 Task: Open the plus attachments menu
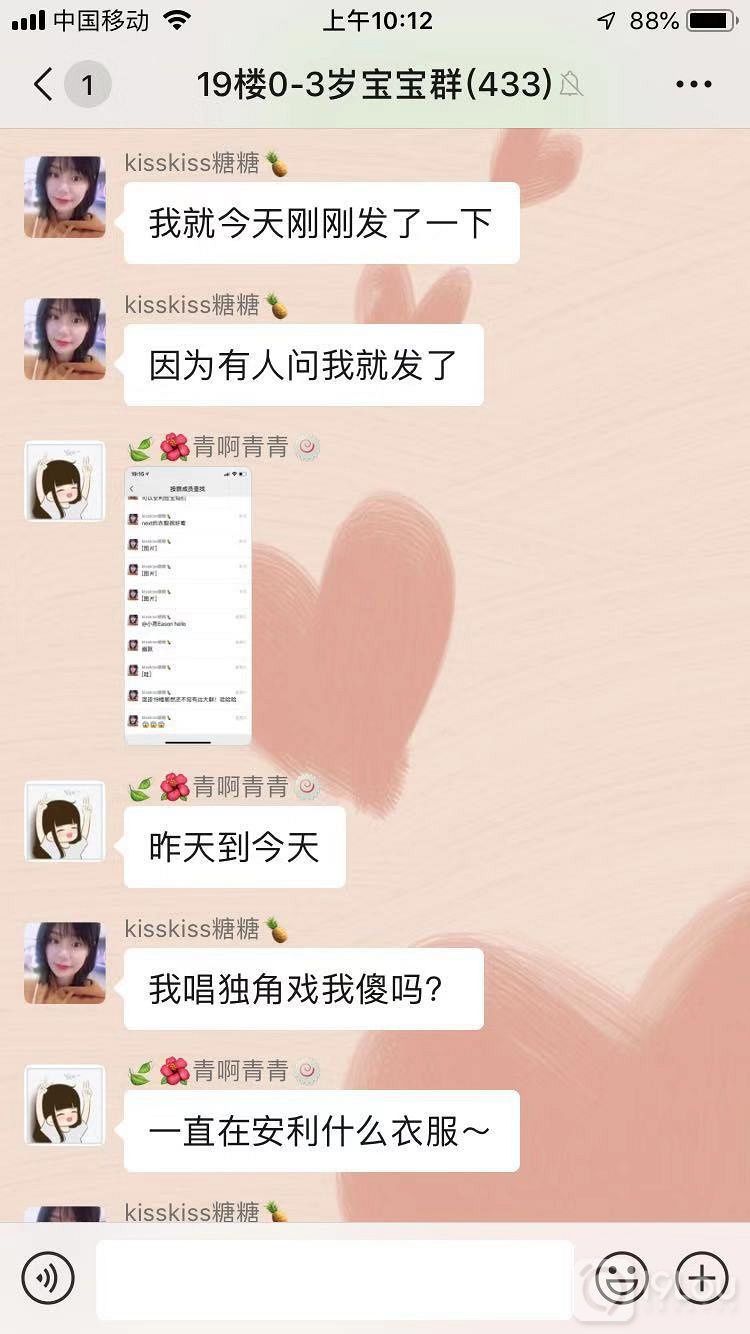click(x=702, y=1277)
